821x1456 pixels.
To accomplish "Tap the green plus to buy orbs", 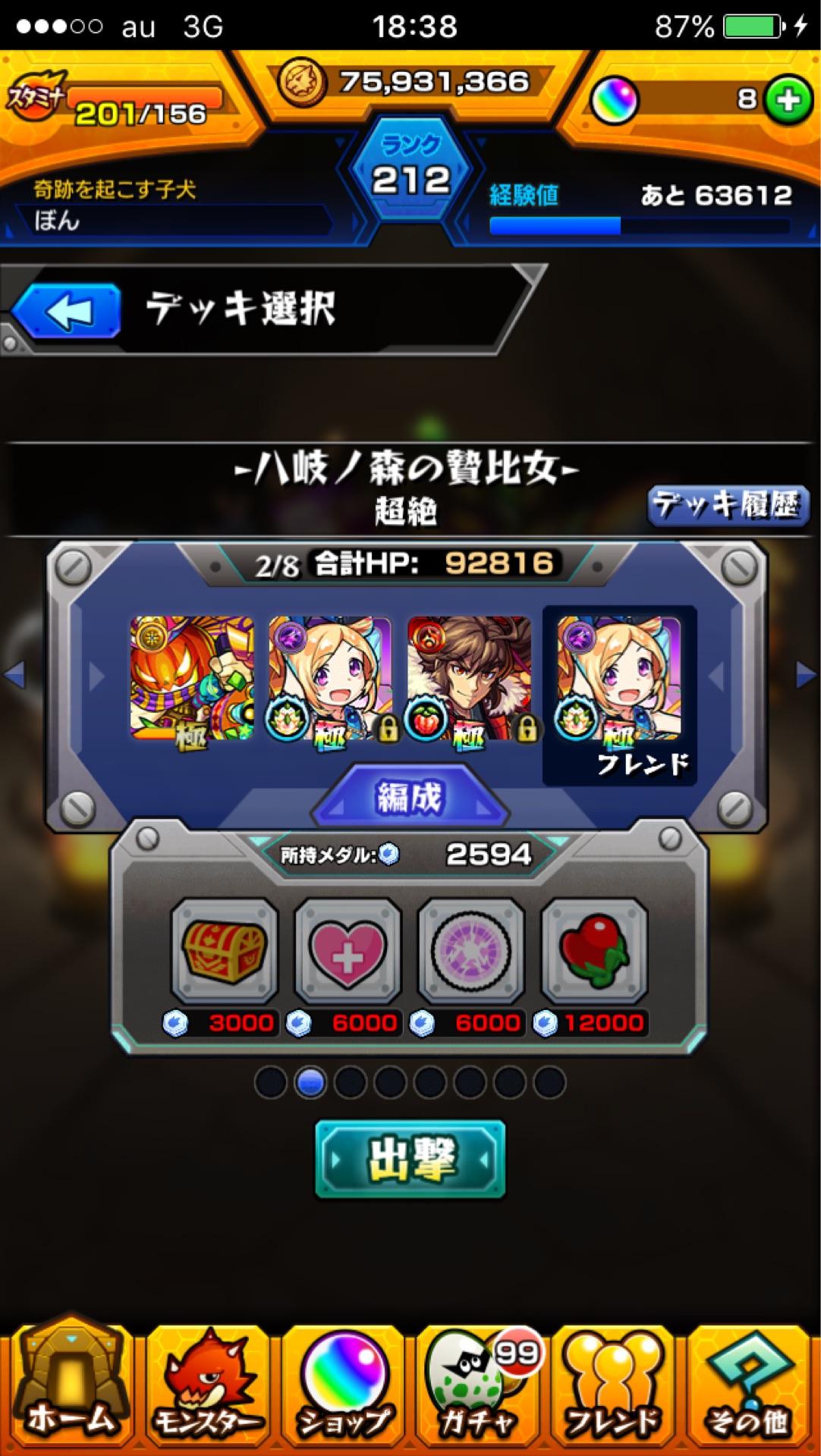I will [x=787, y=99].
